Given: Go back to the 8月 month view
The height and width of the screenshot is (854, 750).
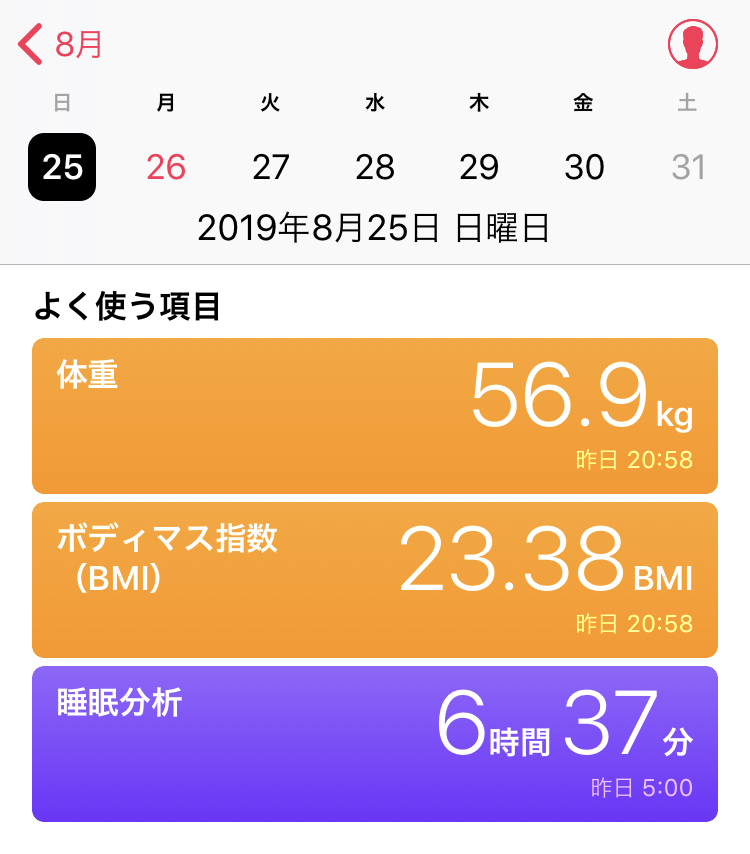Looking at the screenshot, I should pos(62,45).
